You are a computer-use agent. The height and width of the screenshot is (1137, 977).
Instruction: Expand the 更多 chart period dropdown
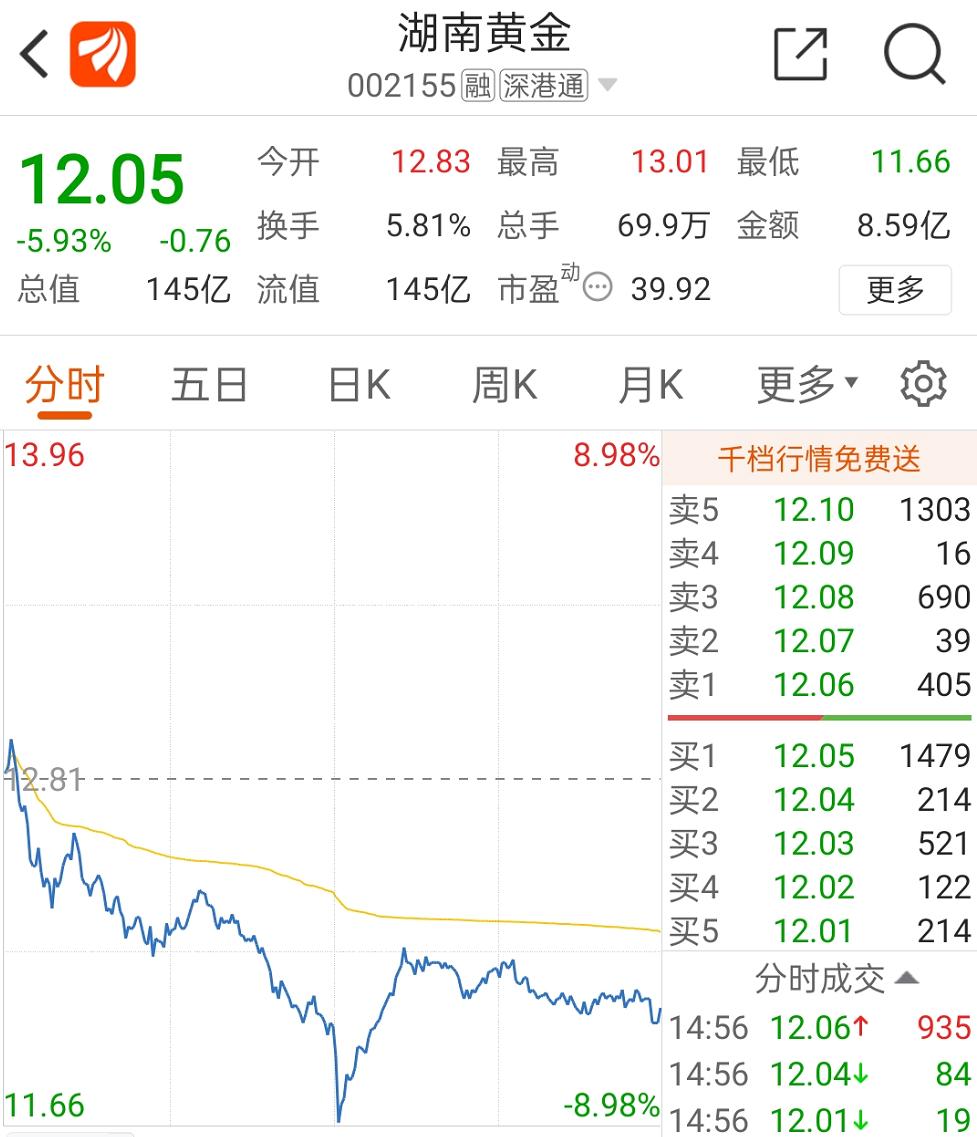(x=807, y=384)
